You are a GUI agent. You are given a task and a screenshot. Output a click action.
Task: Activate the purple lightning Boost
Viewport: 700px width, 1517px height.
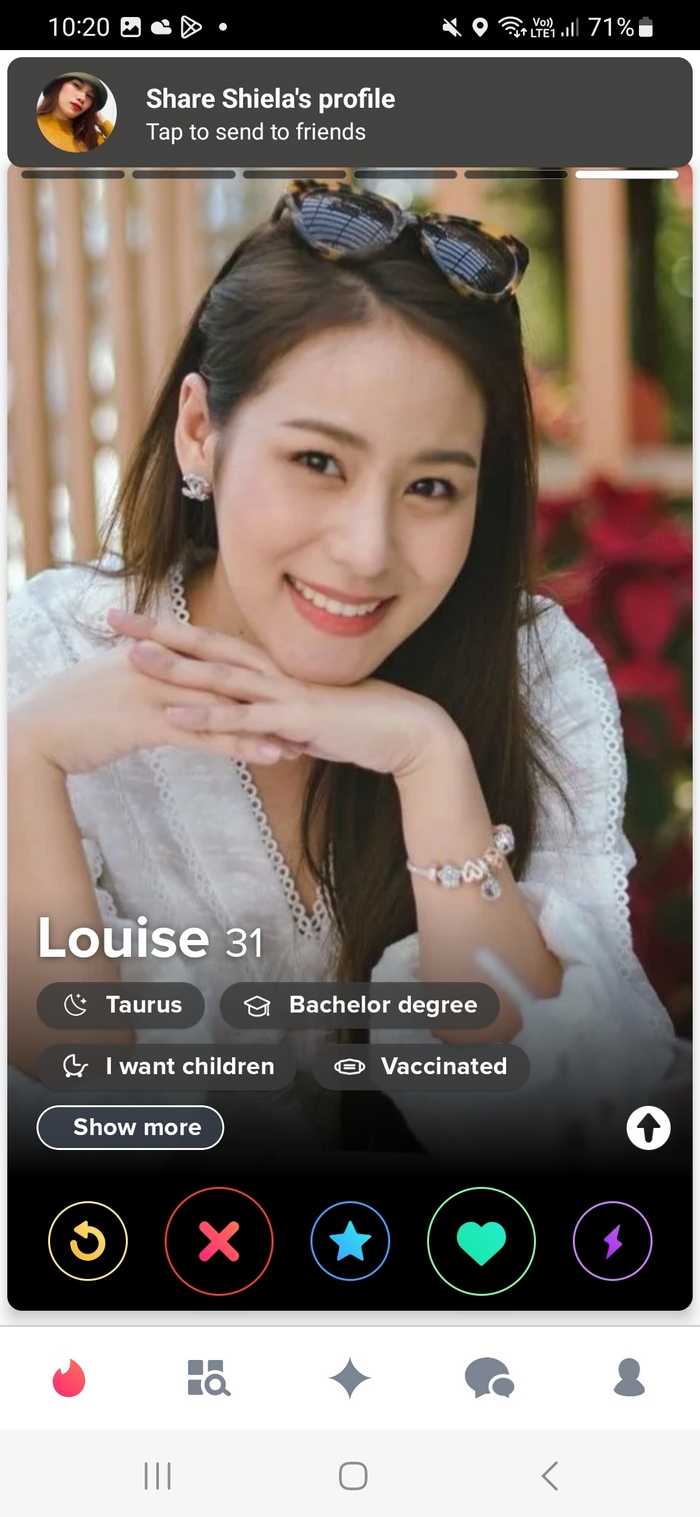[612, 1242]
